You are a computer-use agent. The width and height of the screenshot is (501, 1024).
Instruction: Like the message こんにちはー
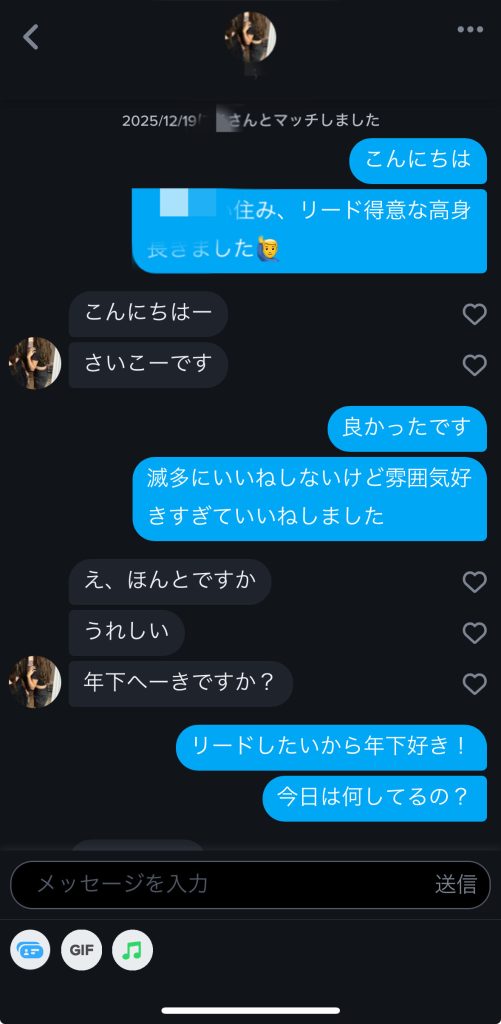pos(475,315)
